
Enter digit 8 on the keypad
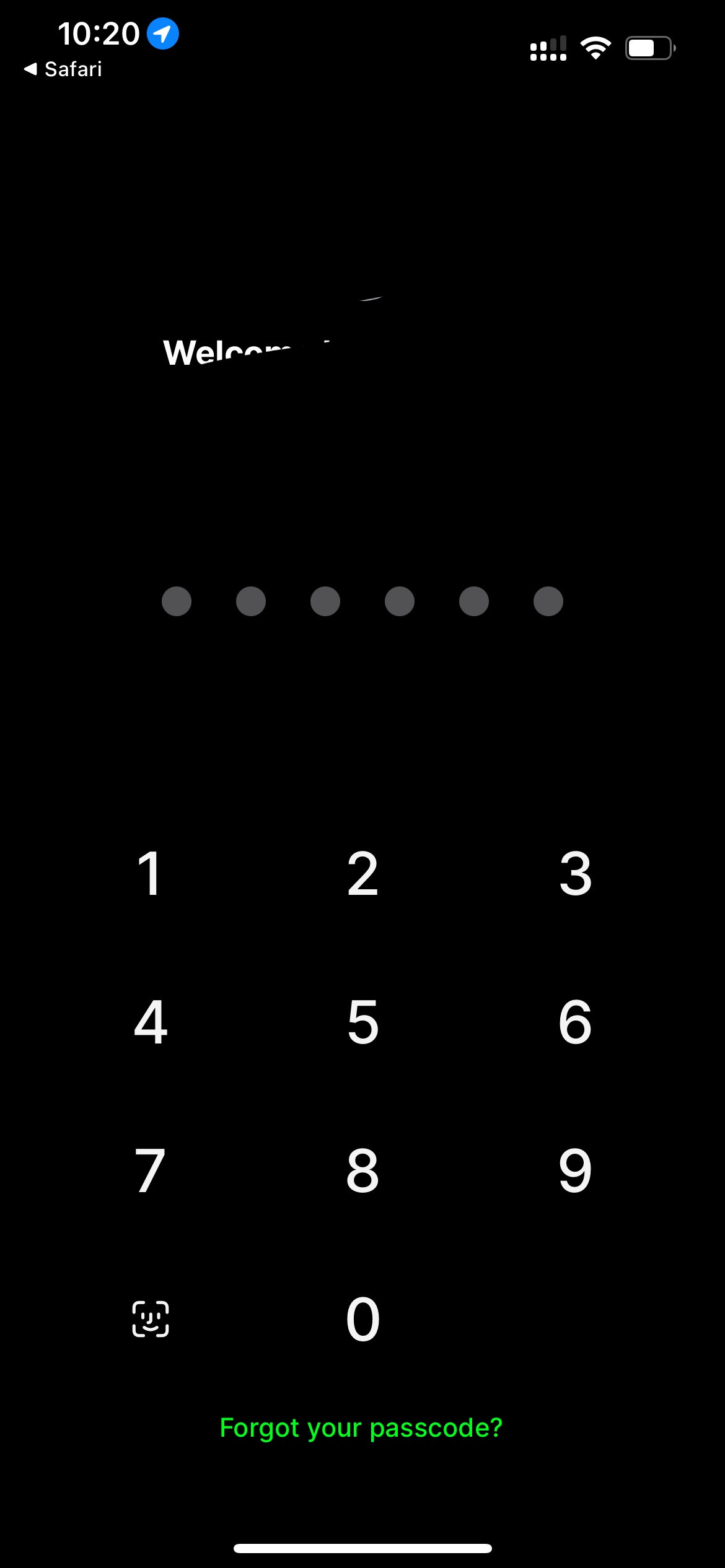click(x=362, y=1170)
